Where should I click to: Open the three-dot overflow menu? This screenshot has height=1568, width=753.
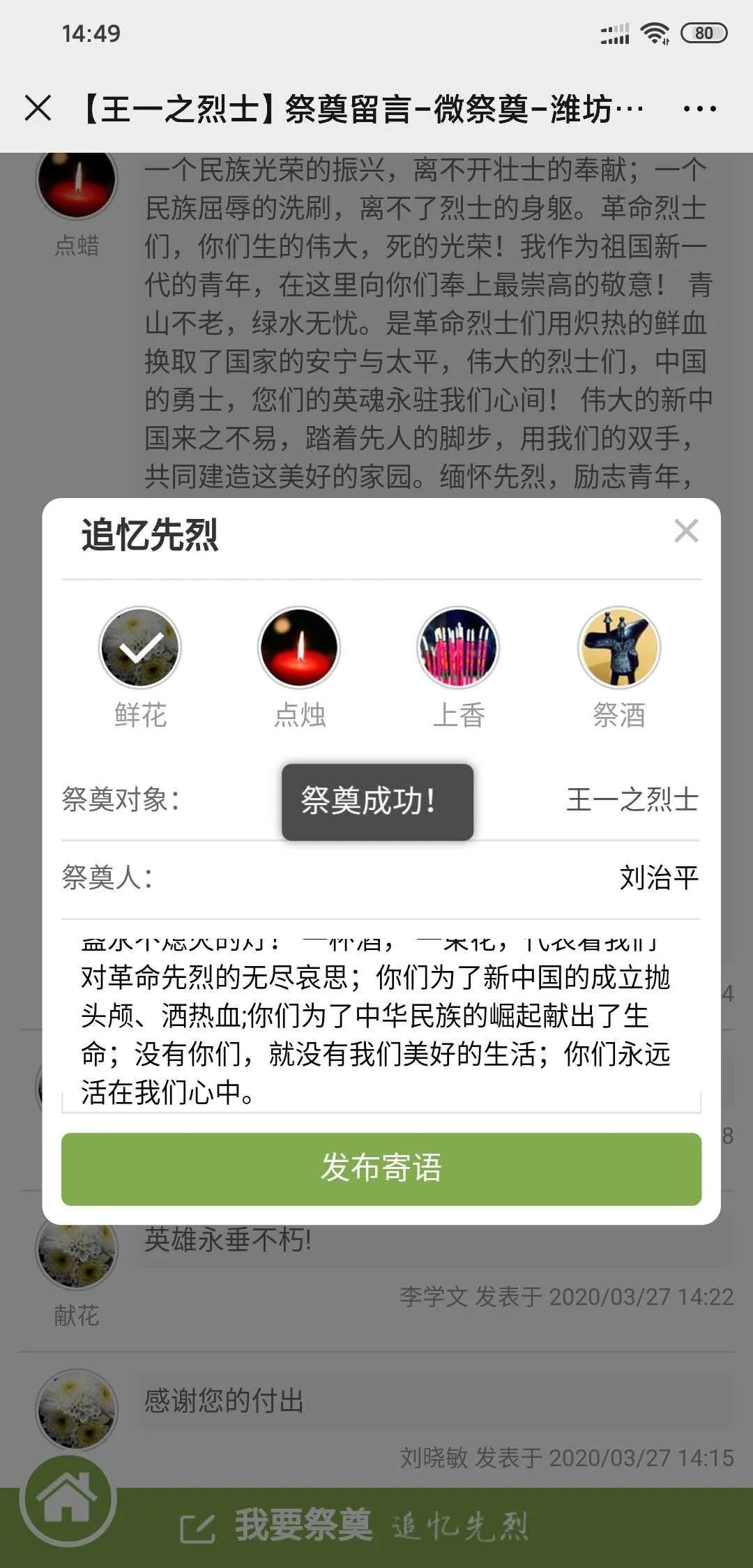click(x=699, y=109)
